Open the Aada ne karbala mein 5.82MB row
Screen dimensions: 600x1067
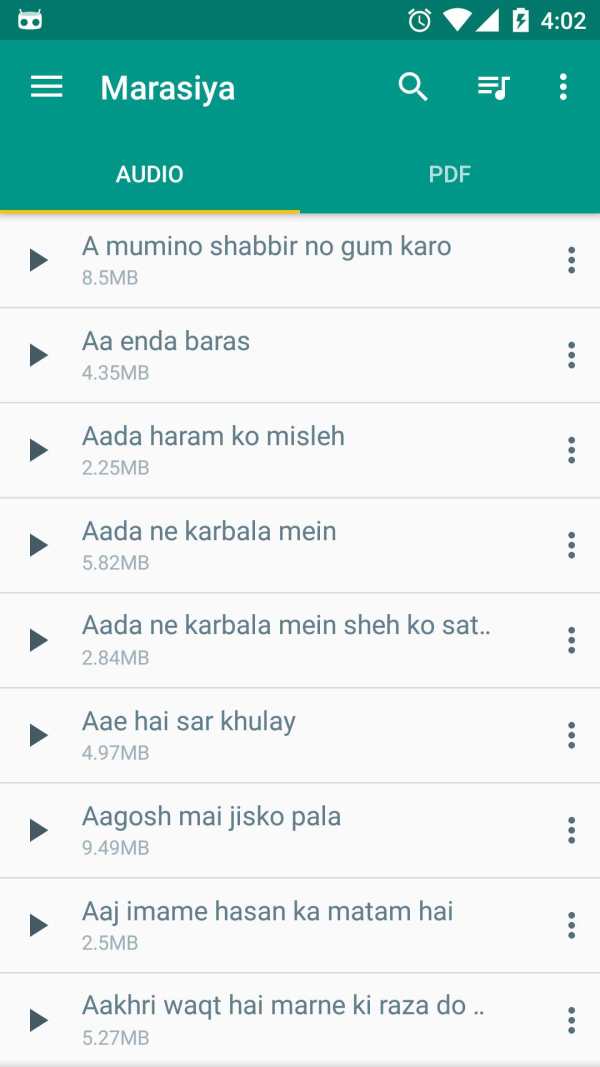click(300, 545)
